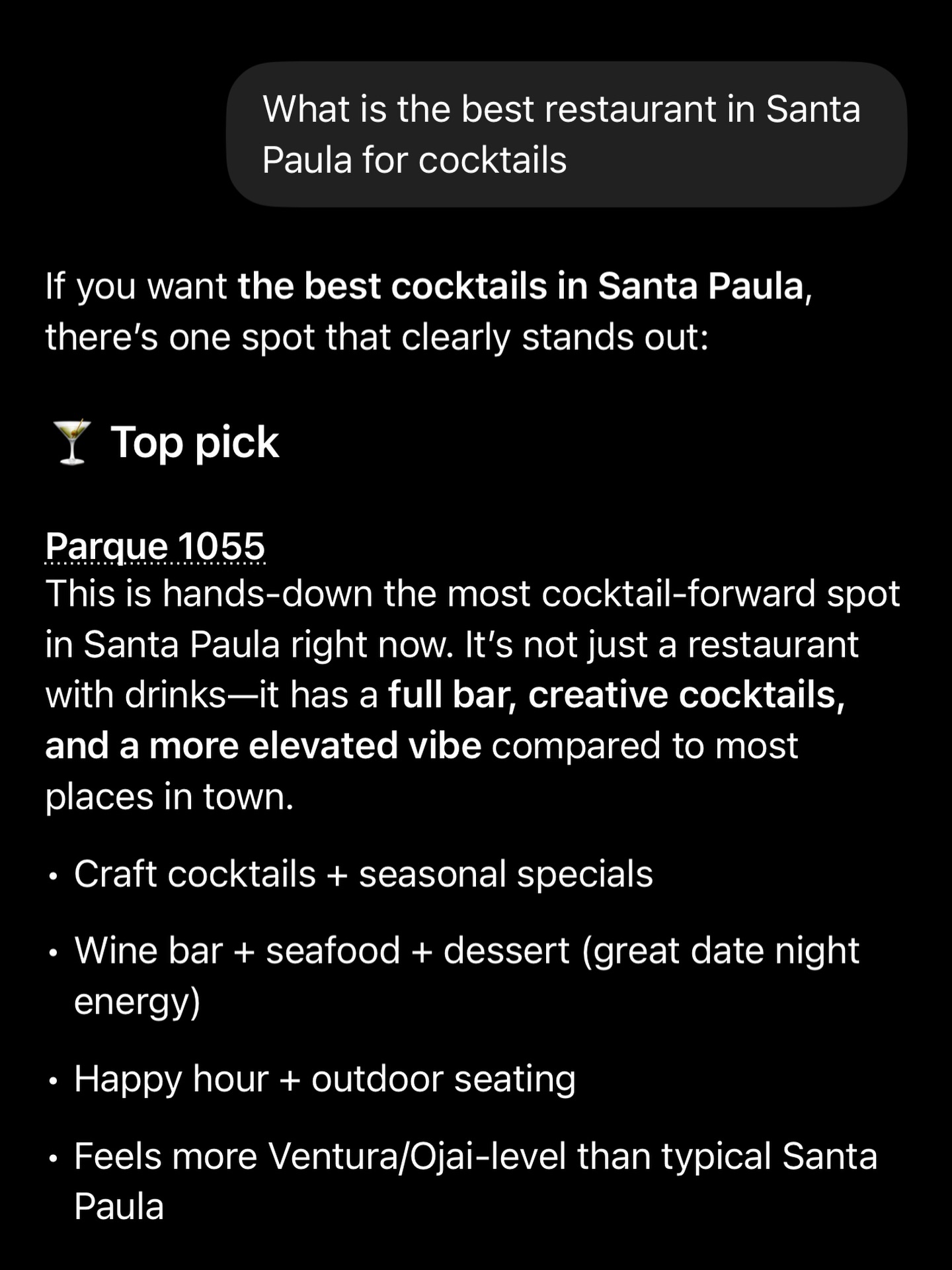Viewport: 952px width, 1270px height.
Task: Click the 'Top pick' heading
Action: (x=195, y=443)
